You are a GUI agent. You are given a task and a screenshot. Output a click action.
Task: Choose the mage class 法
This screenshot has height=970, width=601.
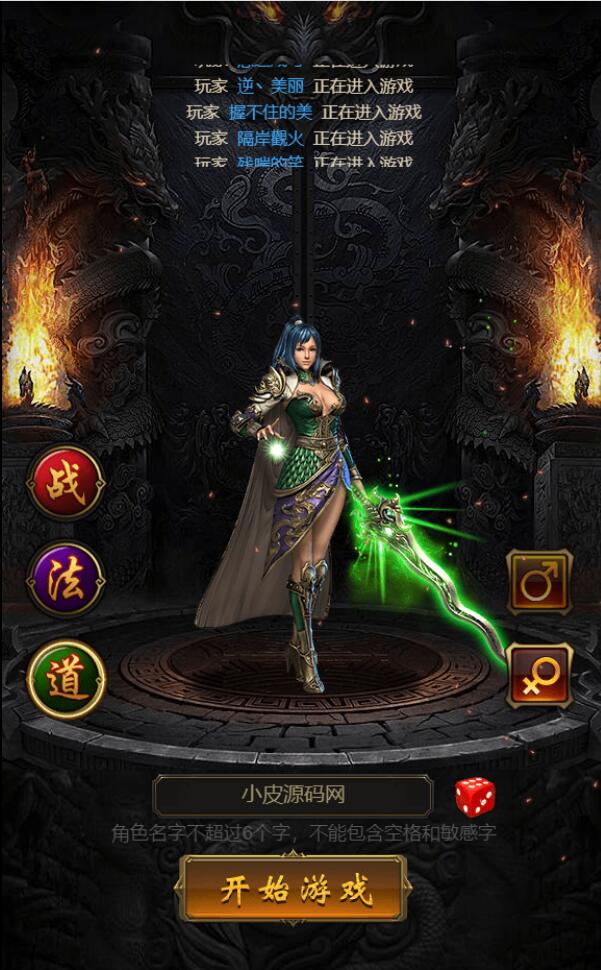tap(66, 580)
